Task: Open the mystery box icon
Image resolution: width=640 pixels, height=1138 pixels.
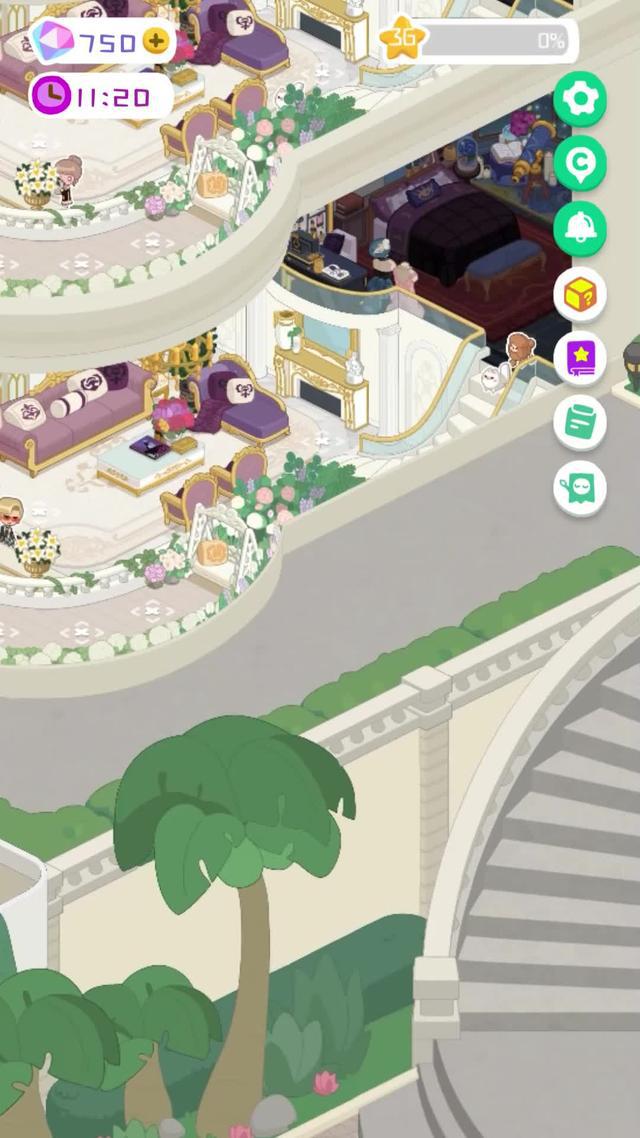Action: [580, 294]
